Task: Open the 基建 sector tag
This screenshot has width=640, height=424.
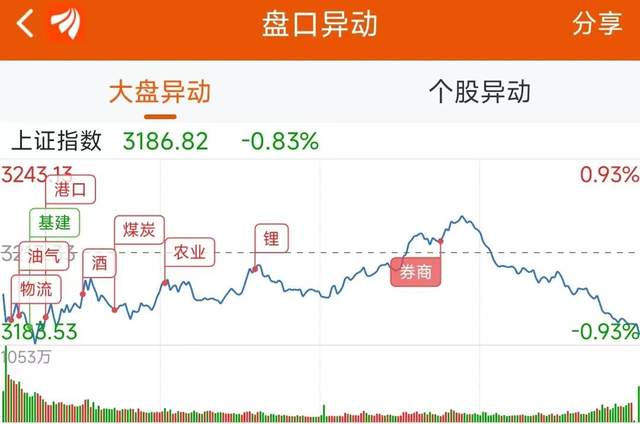Action: tap(55, 222)
